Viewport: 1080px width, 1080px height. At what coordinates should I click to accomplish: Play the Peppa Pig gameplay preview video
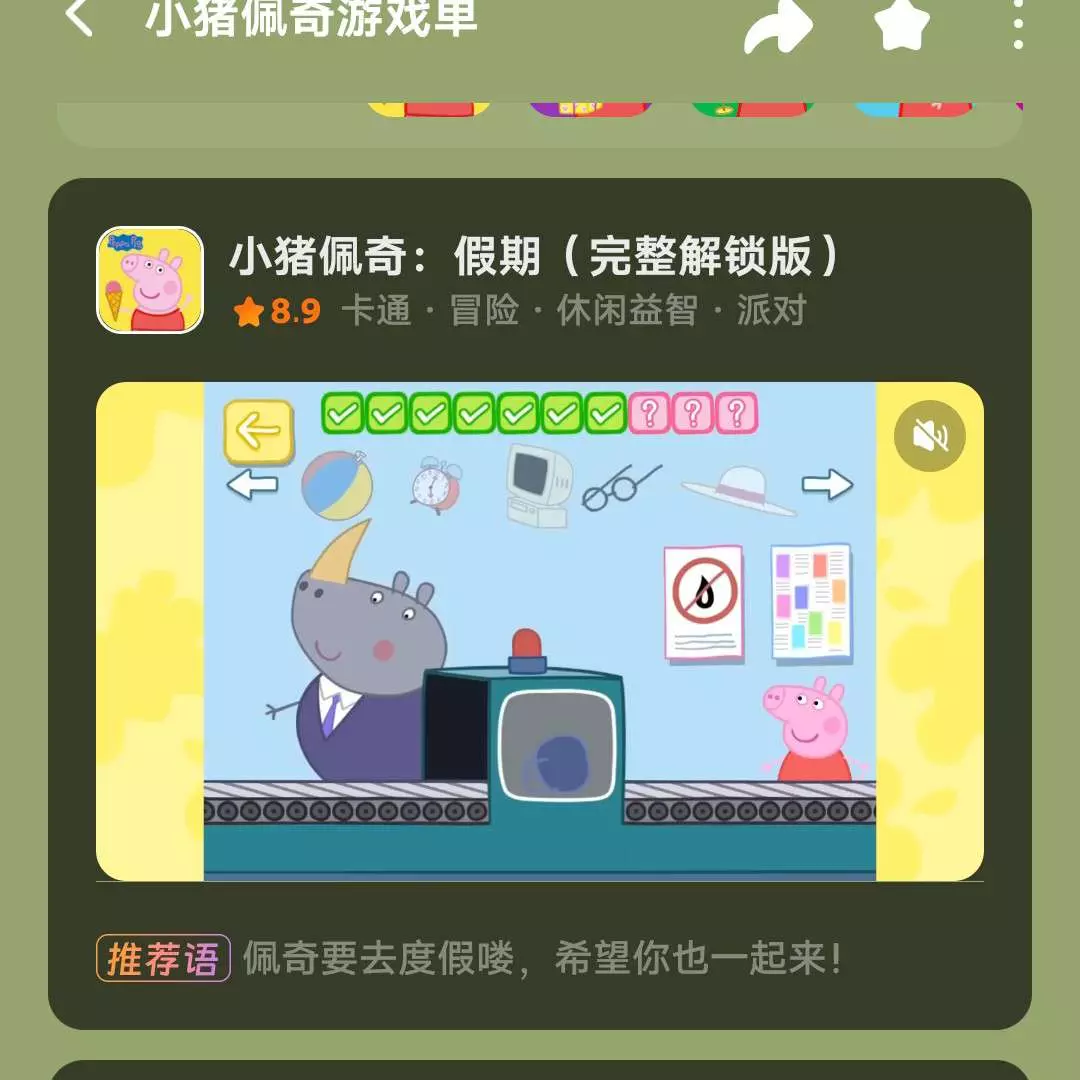coord(540,632)
